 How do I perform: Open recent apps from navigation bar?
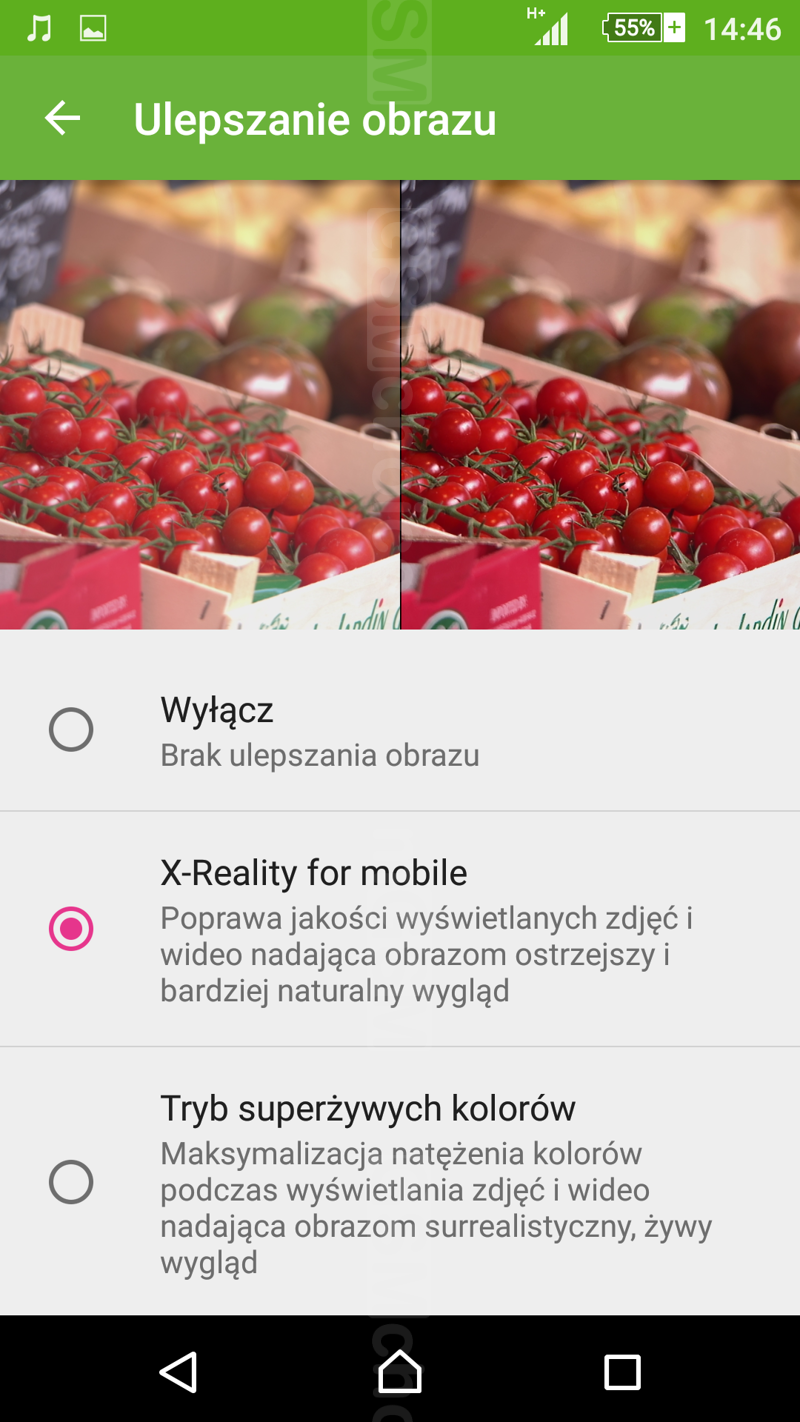(621, 1371)
